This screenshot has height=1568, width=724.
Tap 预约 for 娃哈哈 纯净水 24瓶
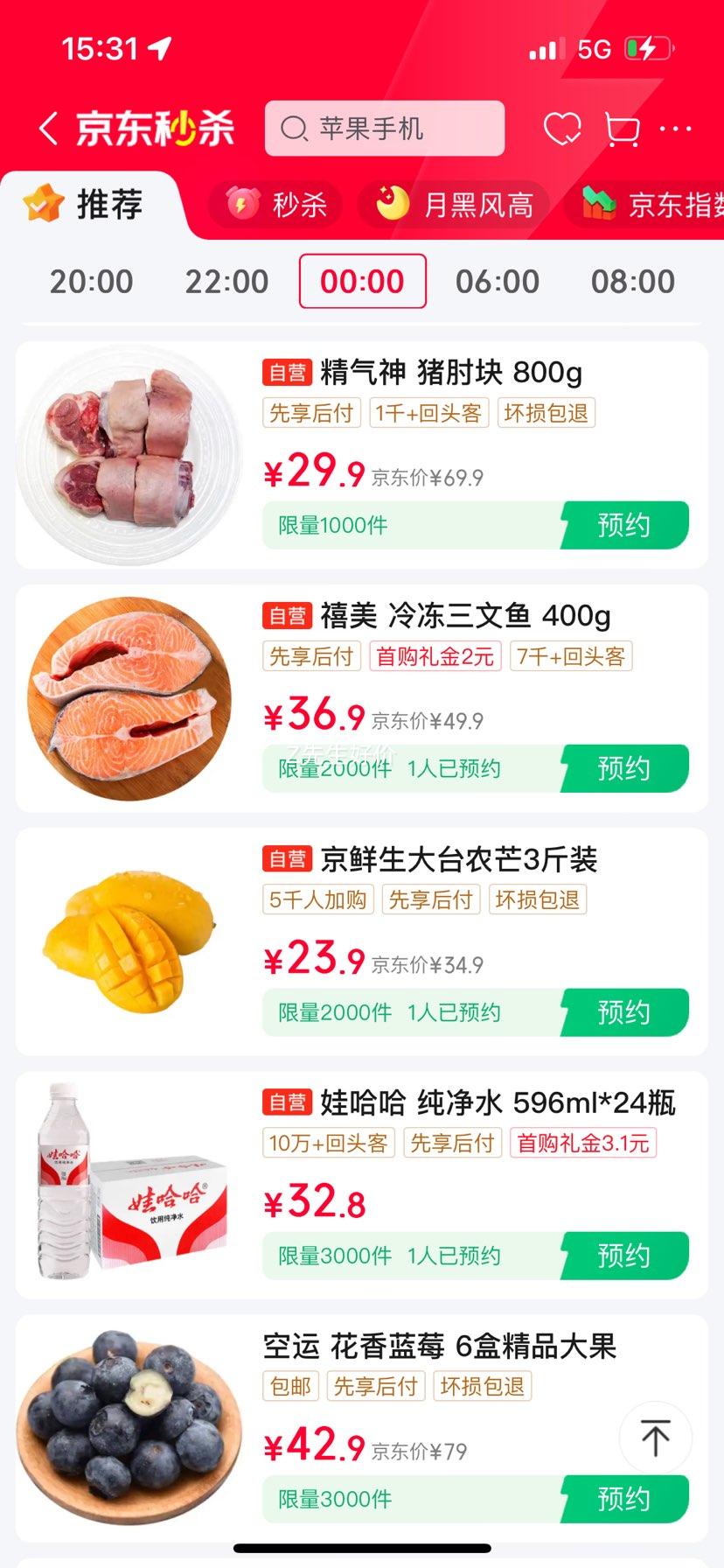tap(624, 1256)
